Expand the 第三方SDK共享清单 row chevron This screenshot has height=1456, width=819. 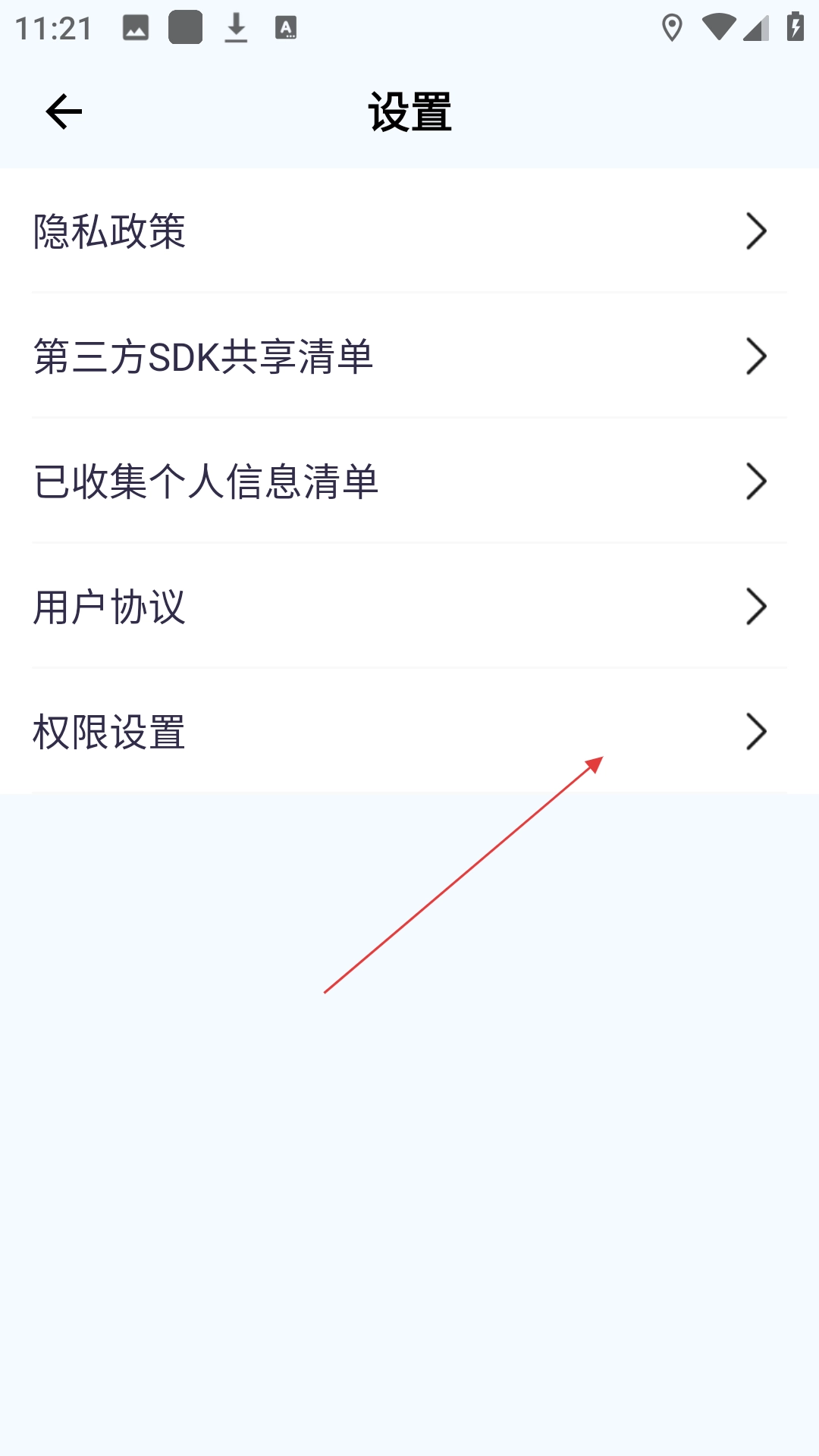pyautogui.click(x=756, y=356)
